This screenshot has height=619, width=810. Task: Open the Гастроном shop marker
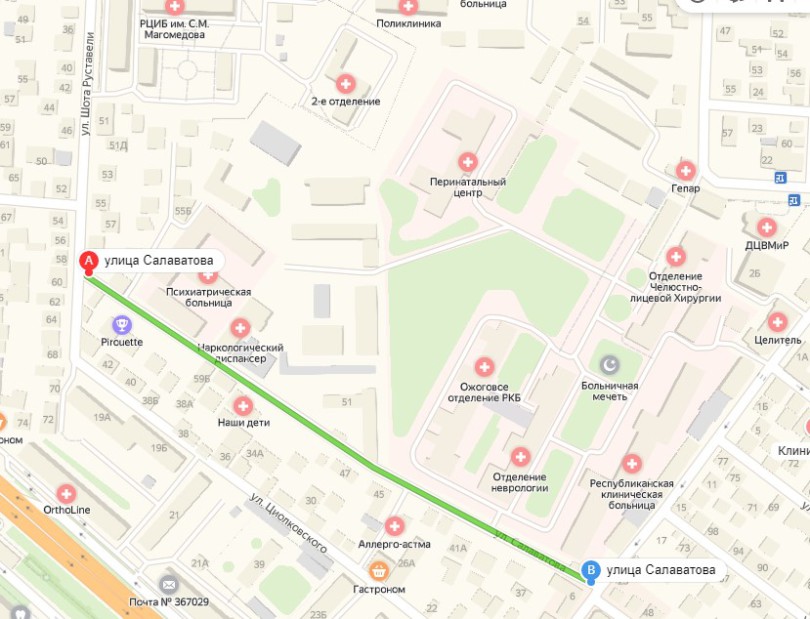[x=378, y=572]
